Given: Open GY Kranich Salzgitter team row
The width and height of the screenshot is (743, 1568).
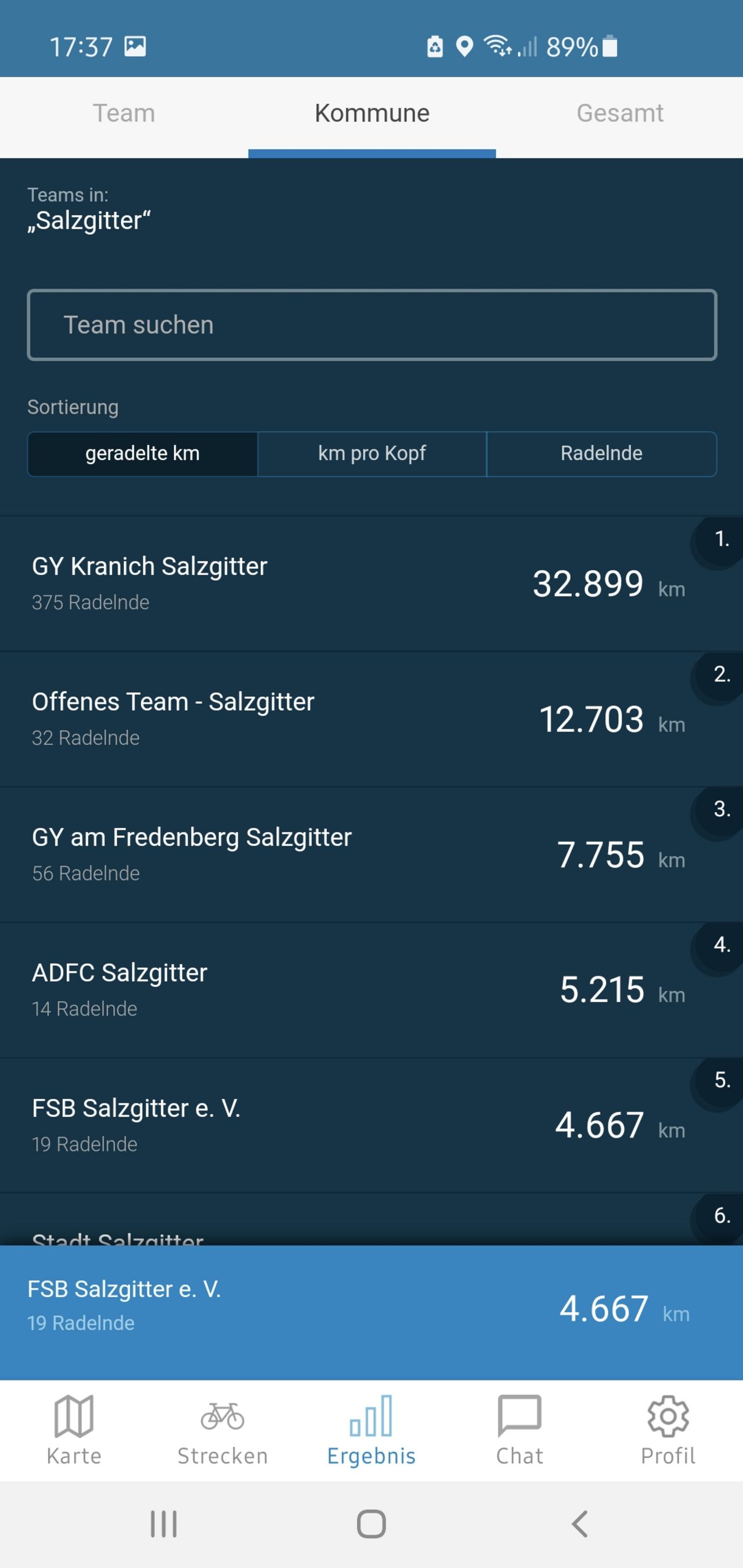Looking at the screenshot, I should (x=341, y=583).
